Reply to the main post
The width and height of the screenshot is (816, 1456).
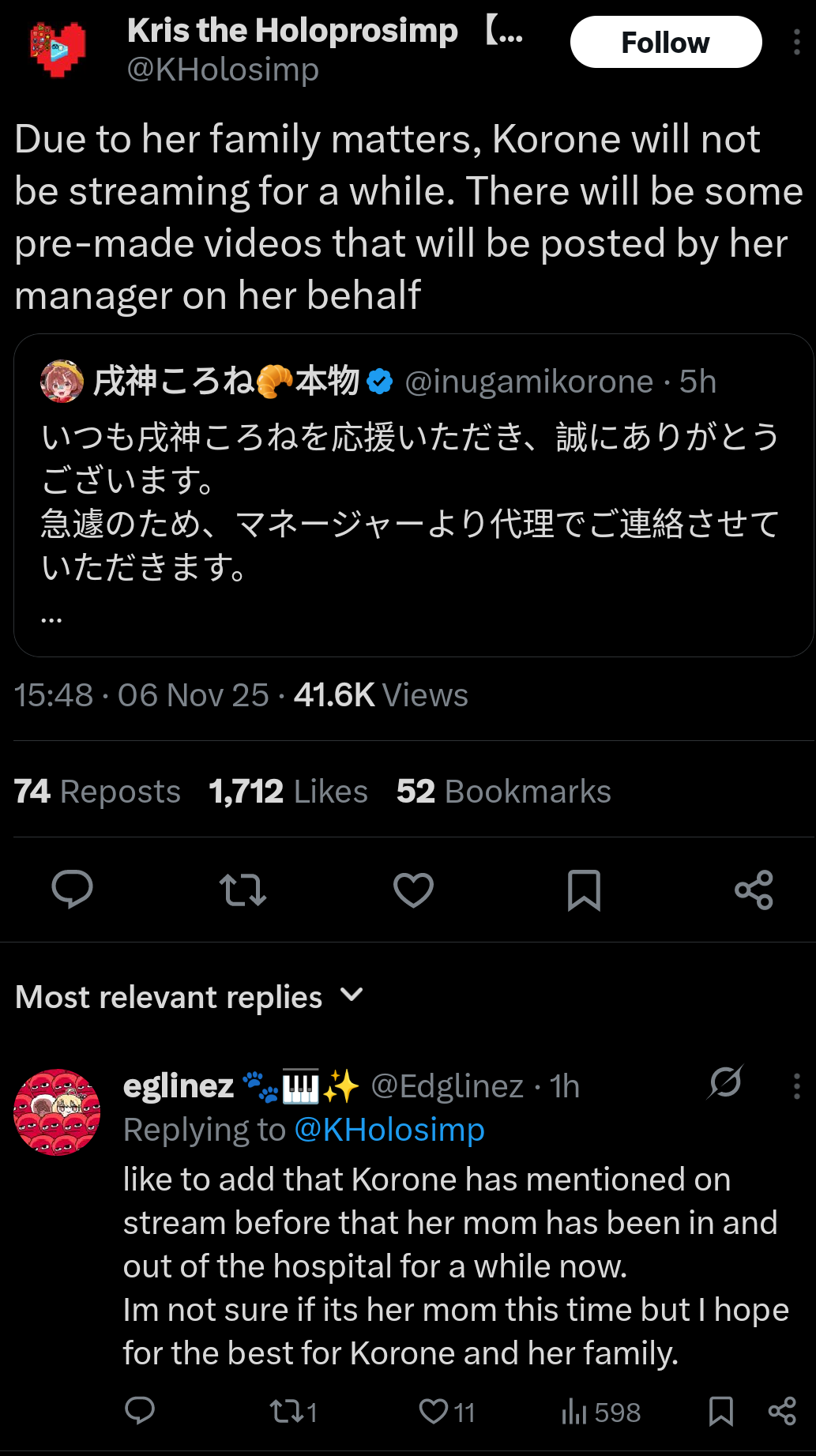coord(72,890)
